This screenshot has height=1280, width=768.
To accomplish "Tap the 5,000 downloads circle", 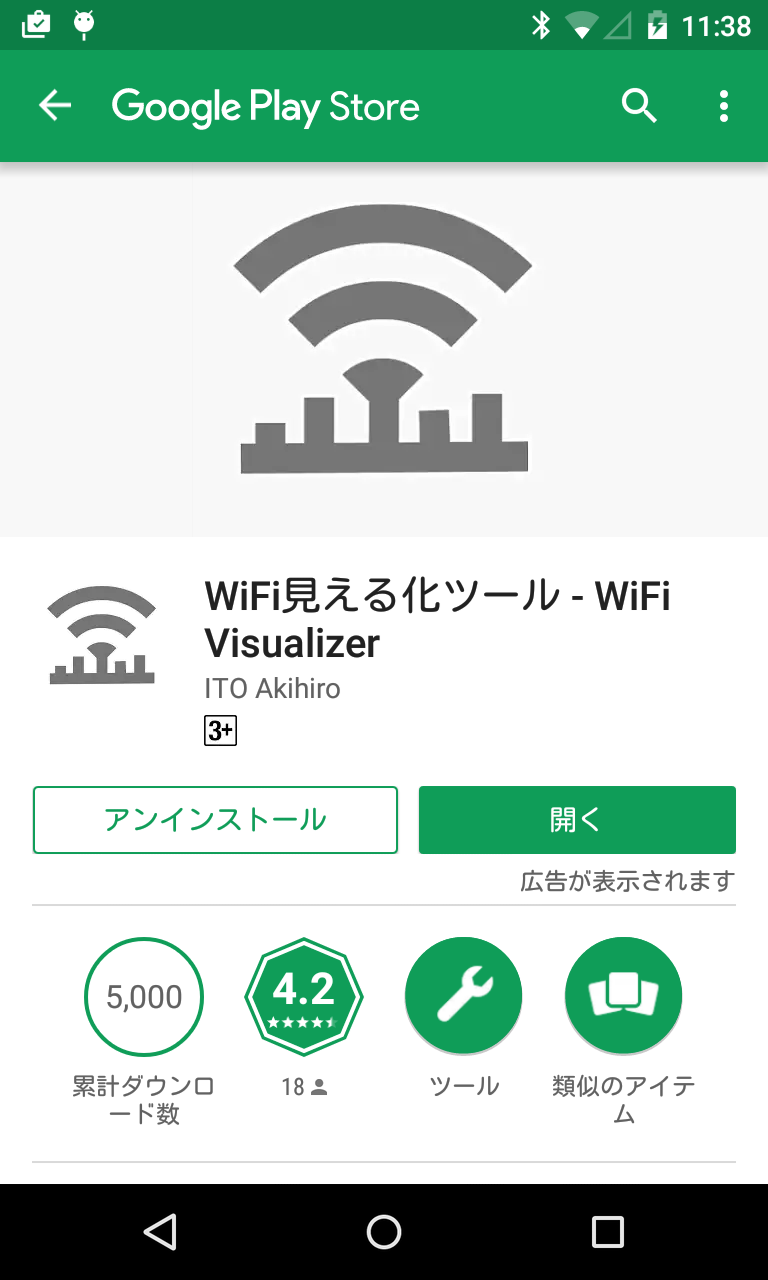I will point(143,996).
